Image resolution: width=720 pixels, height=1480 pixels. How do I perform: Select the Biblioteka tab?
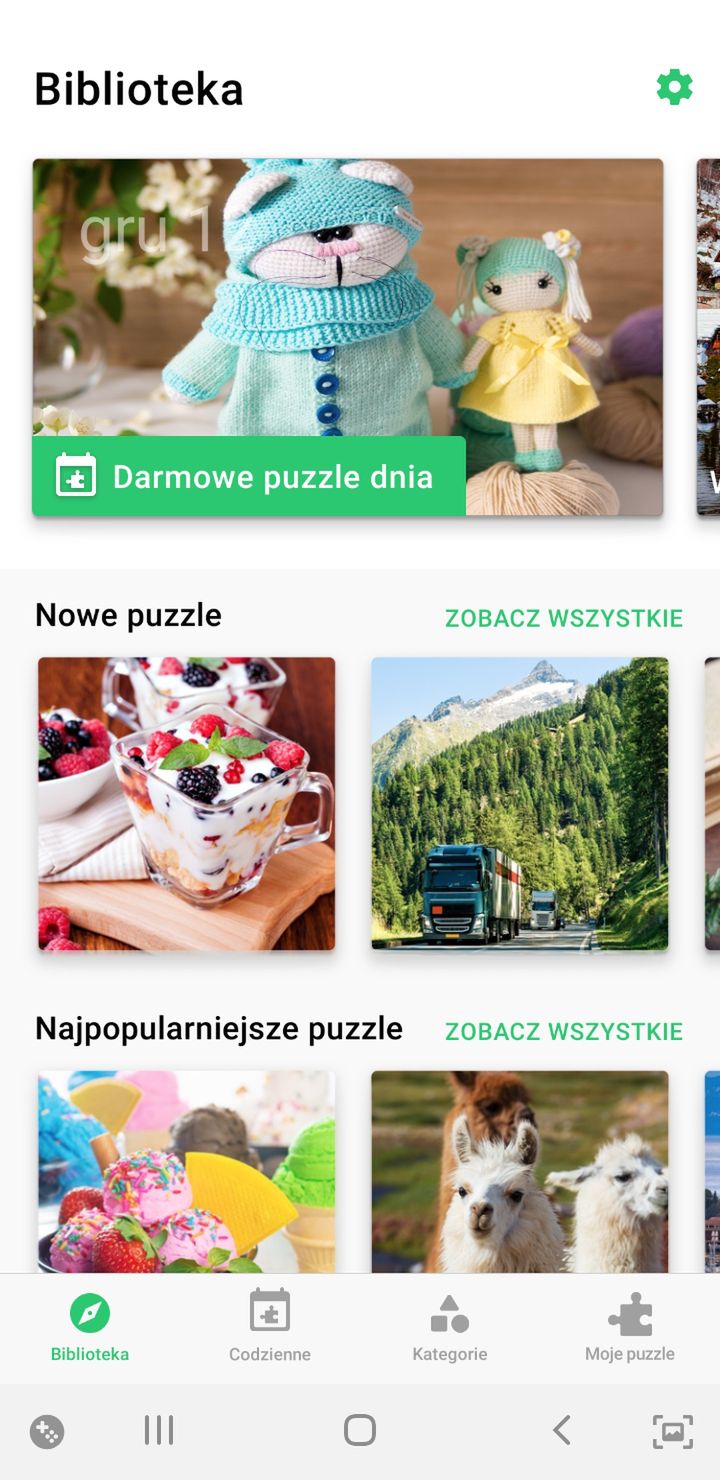click(90, 1327)
